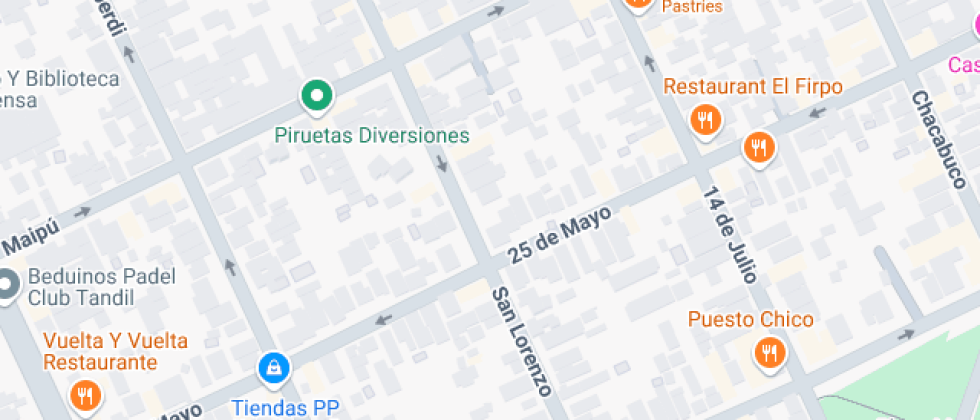This screenshot has height=420, width=980.
Task: Open Tiendas PP shopping marker
Action: tap(273, 369)
